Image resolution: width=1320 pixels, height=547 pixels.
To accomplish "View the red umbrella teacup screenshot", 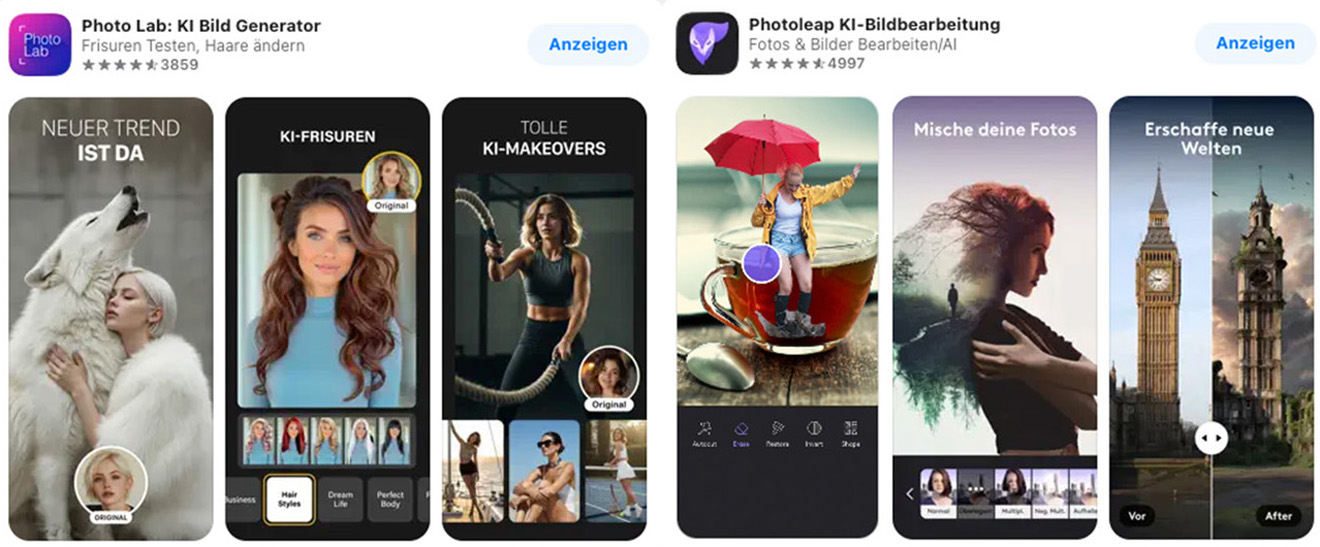I will click(778, 318).
